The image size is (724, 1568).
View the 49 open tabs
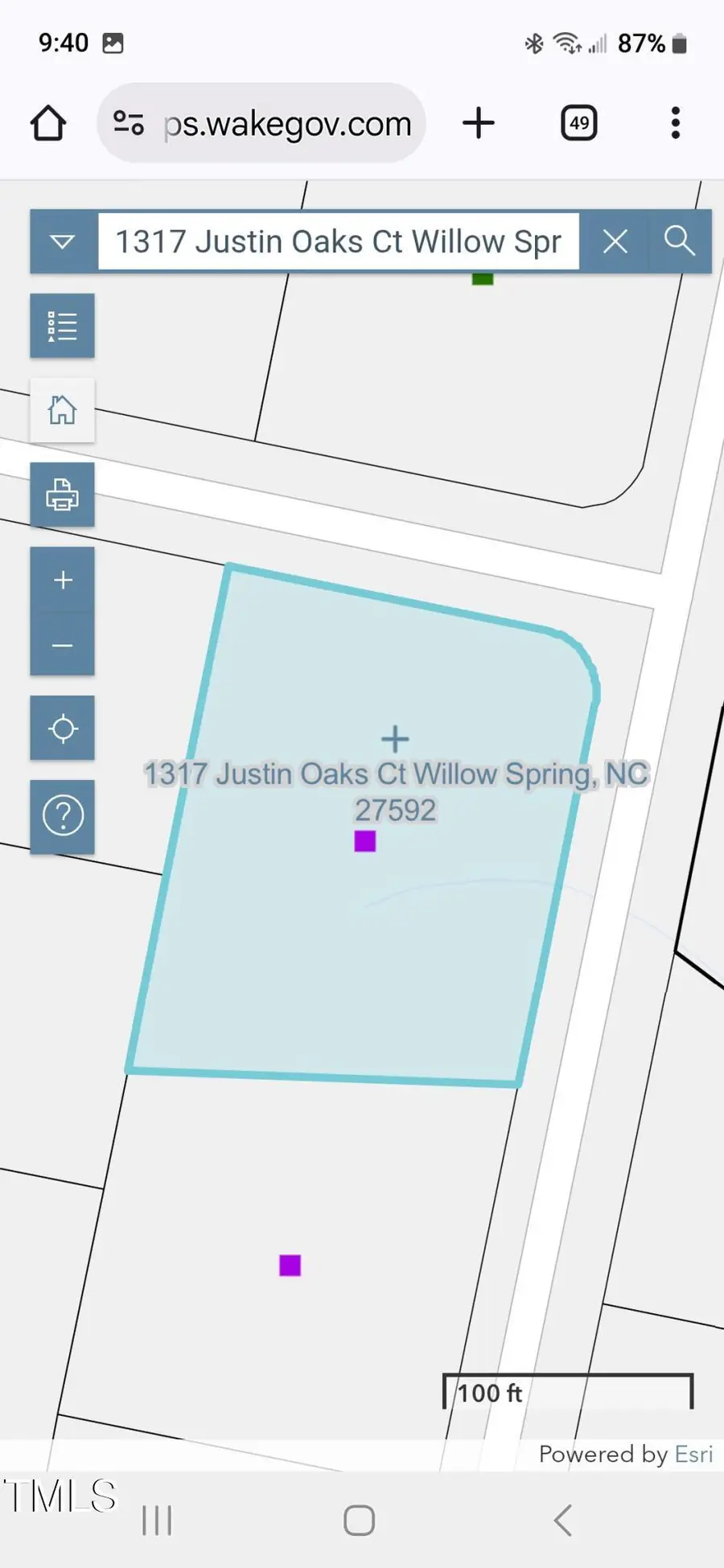point(578,123)
